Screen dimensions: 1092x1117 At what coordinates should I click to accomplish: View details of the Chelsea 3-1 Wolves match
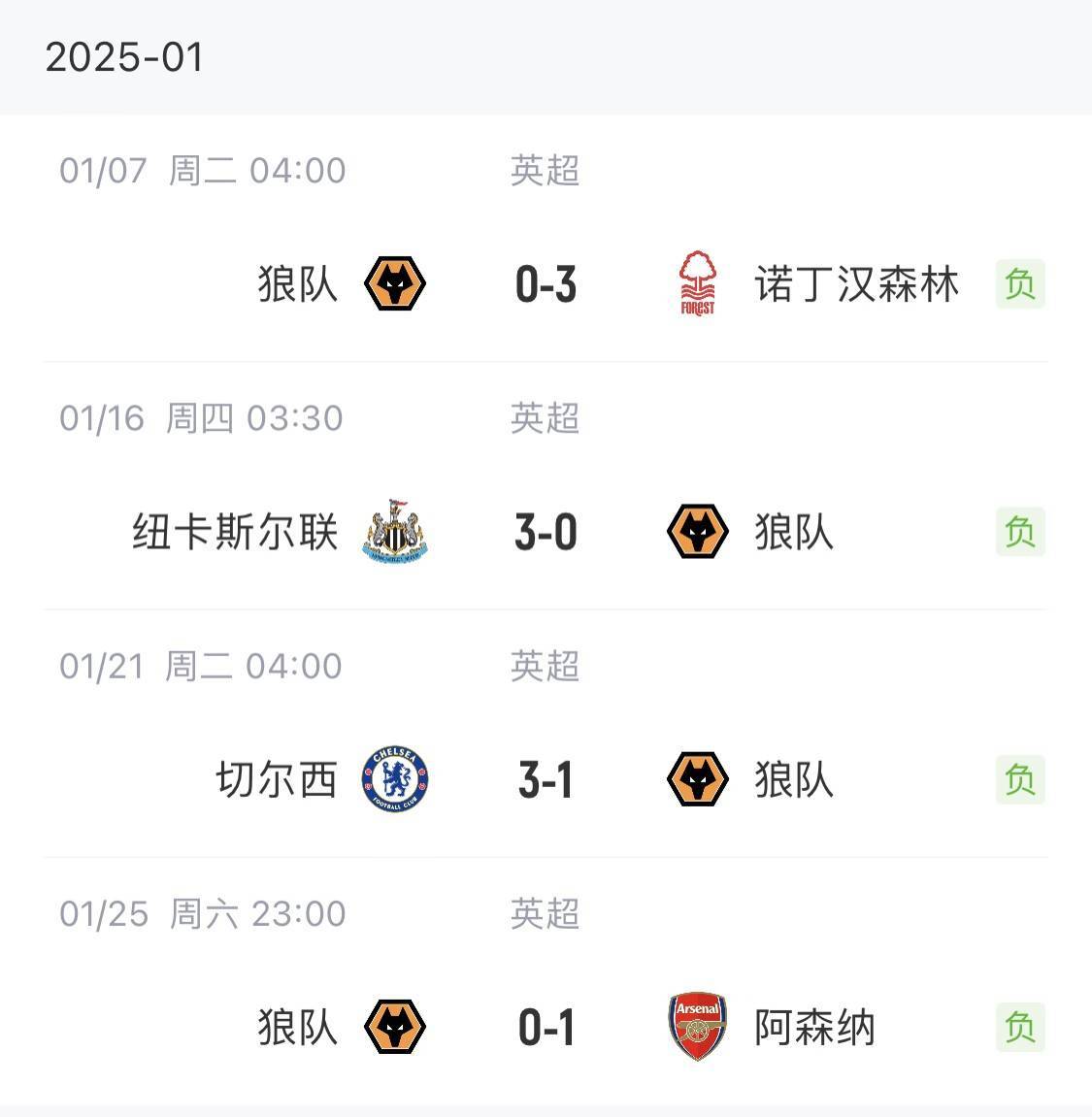pyautogui.click(x=546, y=780)
